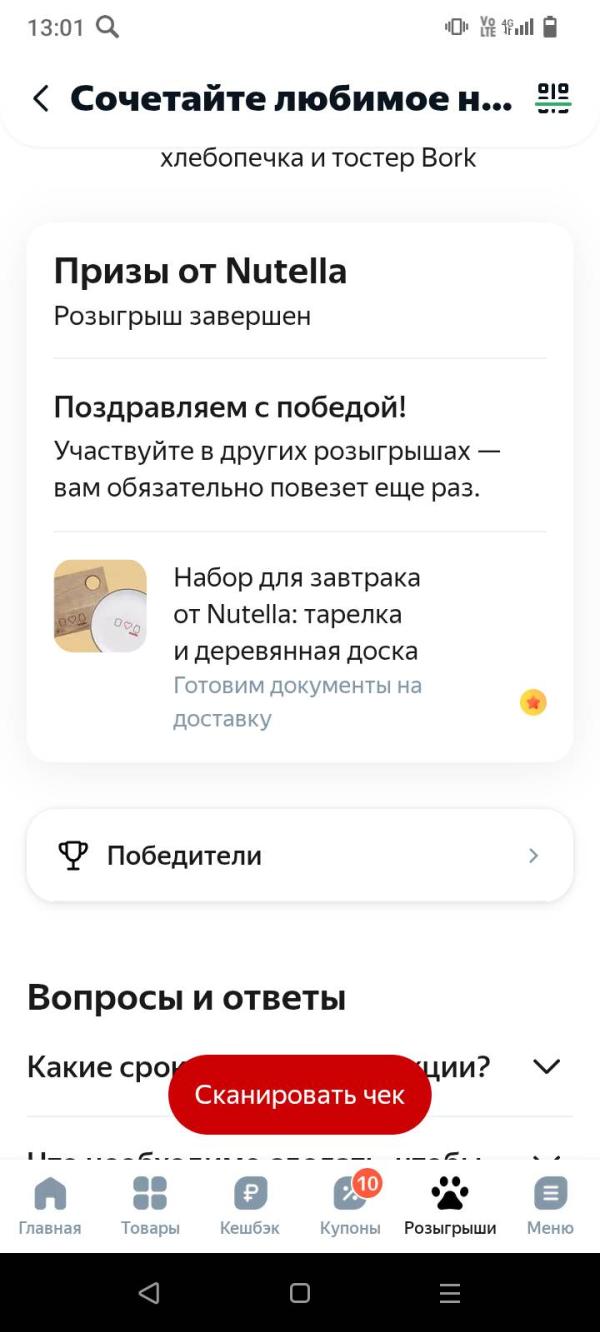Open the Победители winners list
The width and height of the screenshot is (600, 1332).
point(300,855)
